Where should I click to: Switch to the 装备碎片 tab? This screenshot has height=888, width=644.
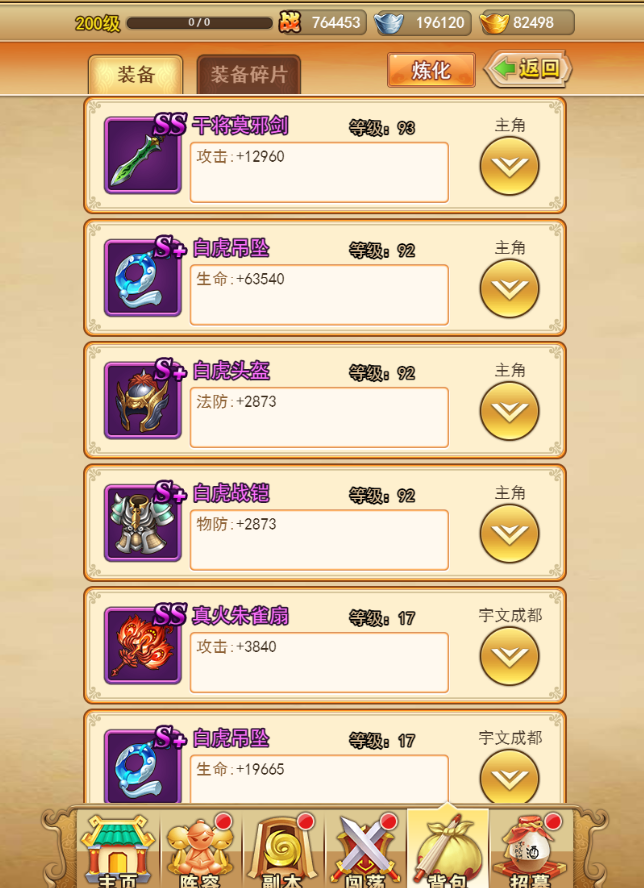pos(248,75)
